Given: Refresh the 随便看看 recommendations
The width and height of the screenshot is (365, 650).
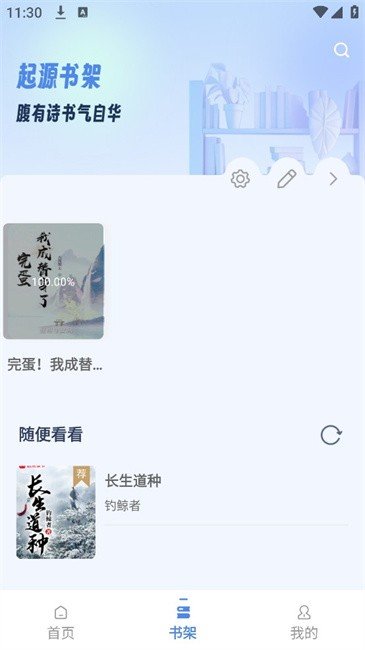Looking at the screenshot, I should (x=331, y=435).
